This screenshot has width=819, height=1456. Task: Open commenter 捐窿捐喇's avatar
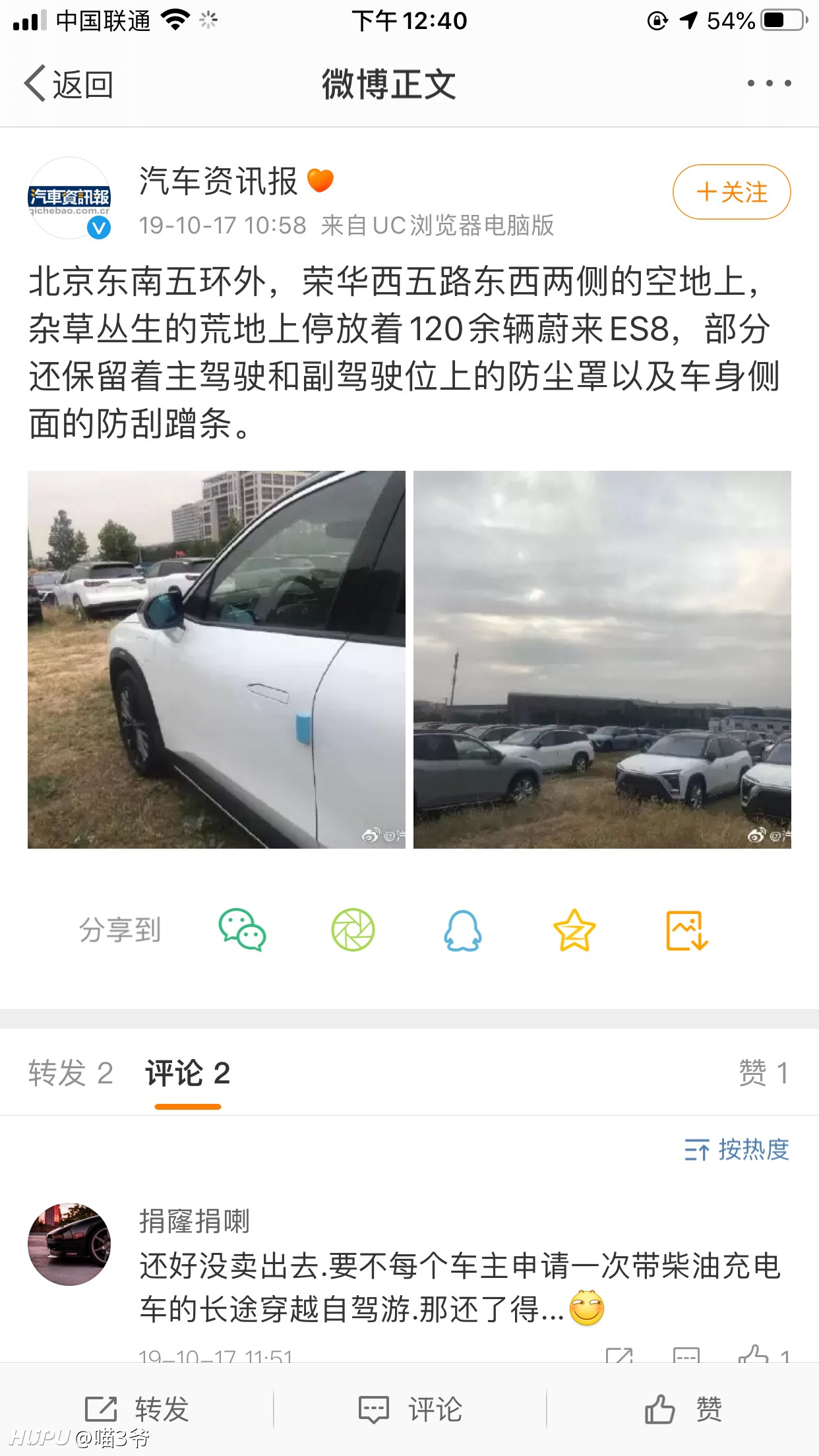point(69,1244)
